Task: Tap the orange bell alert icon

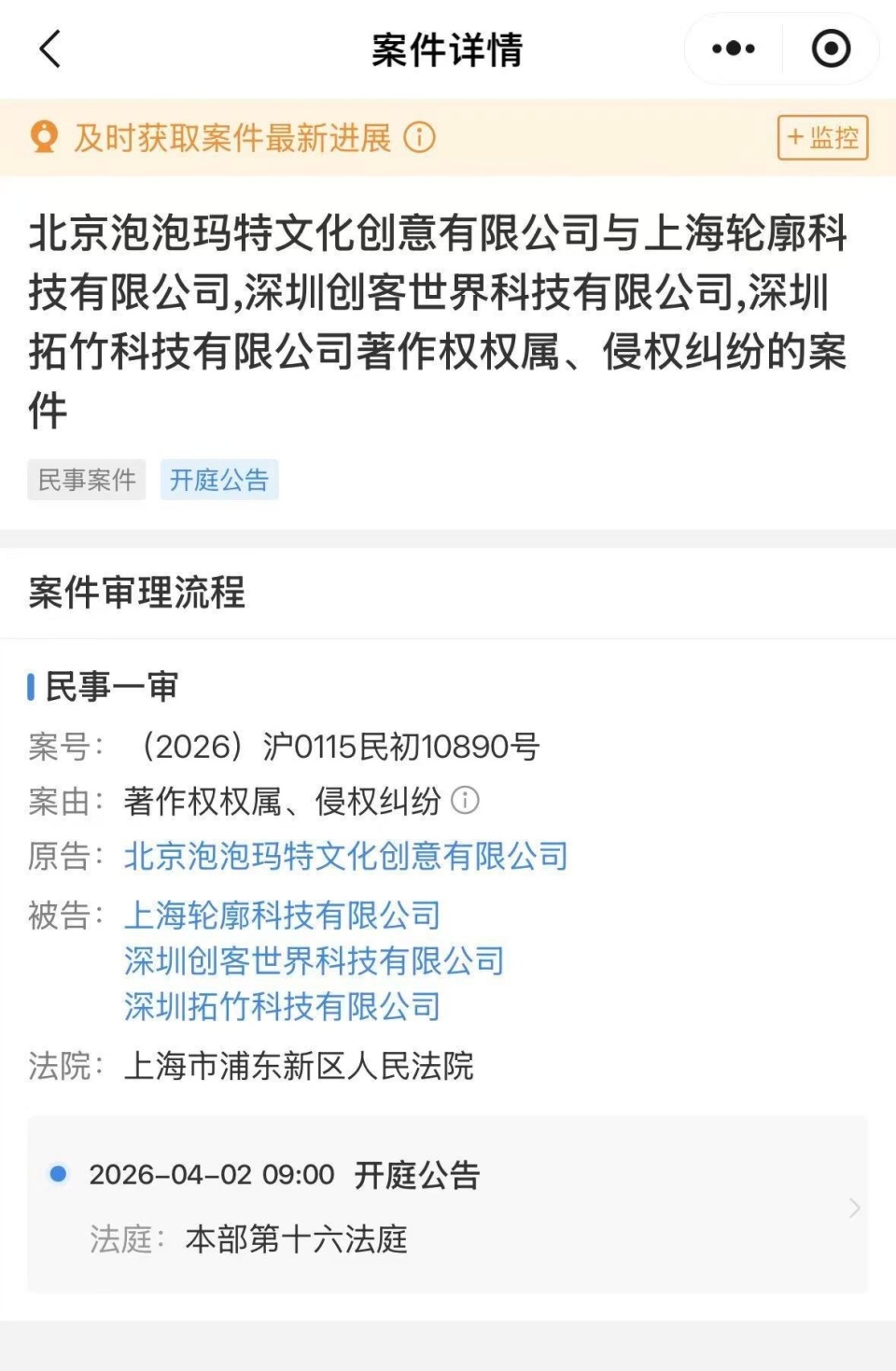Action: (x=43, y=138)
